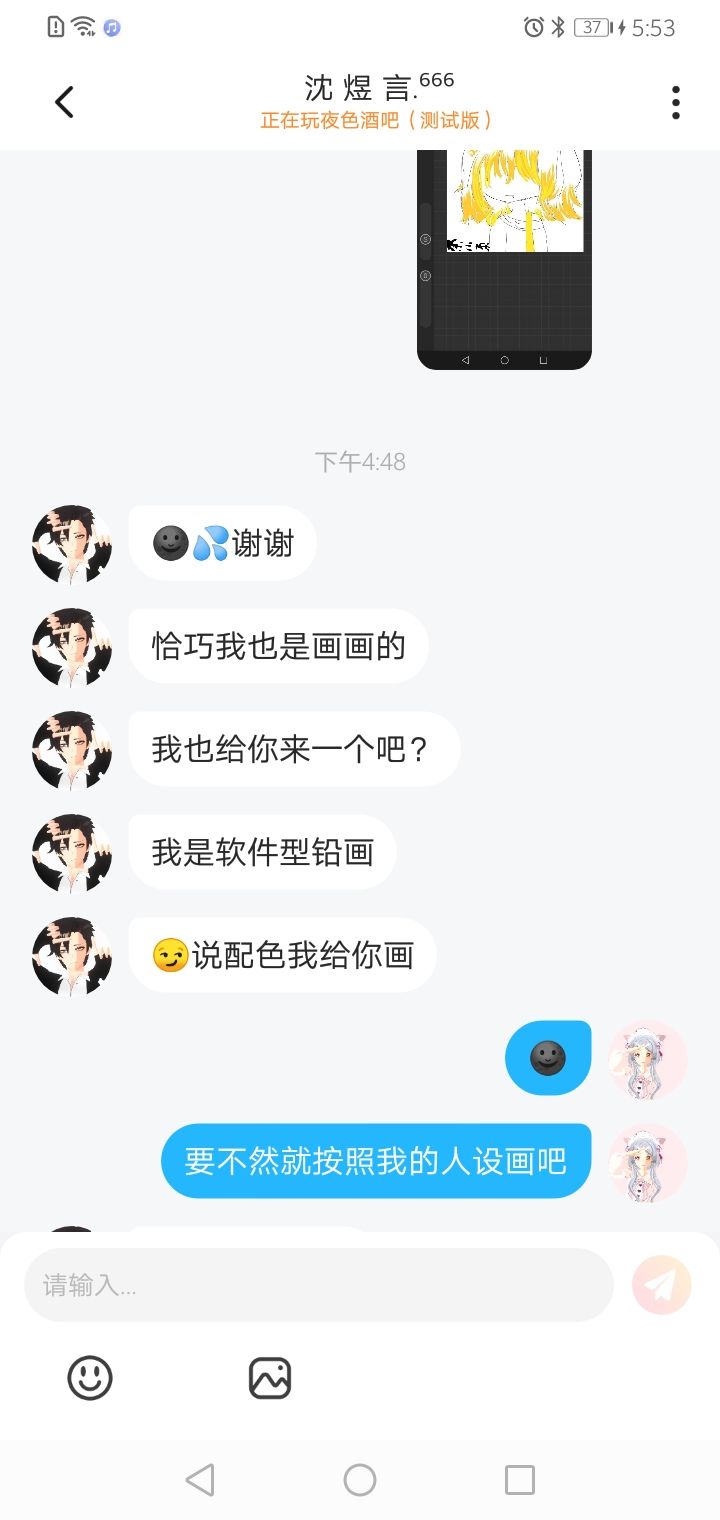Tap the system home button
The height and width of the screenshot is (1520, 720).
click(360, 1480)
